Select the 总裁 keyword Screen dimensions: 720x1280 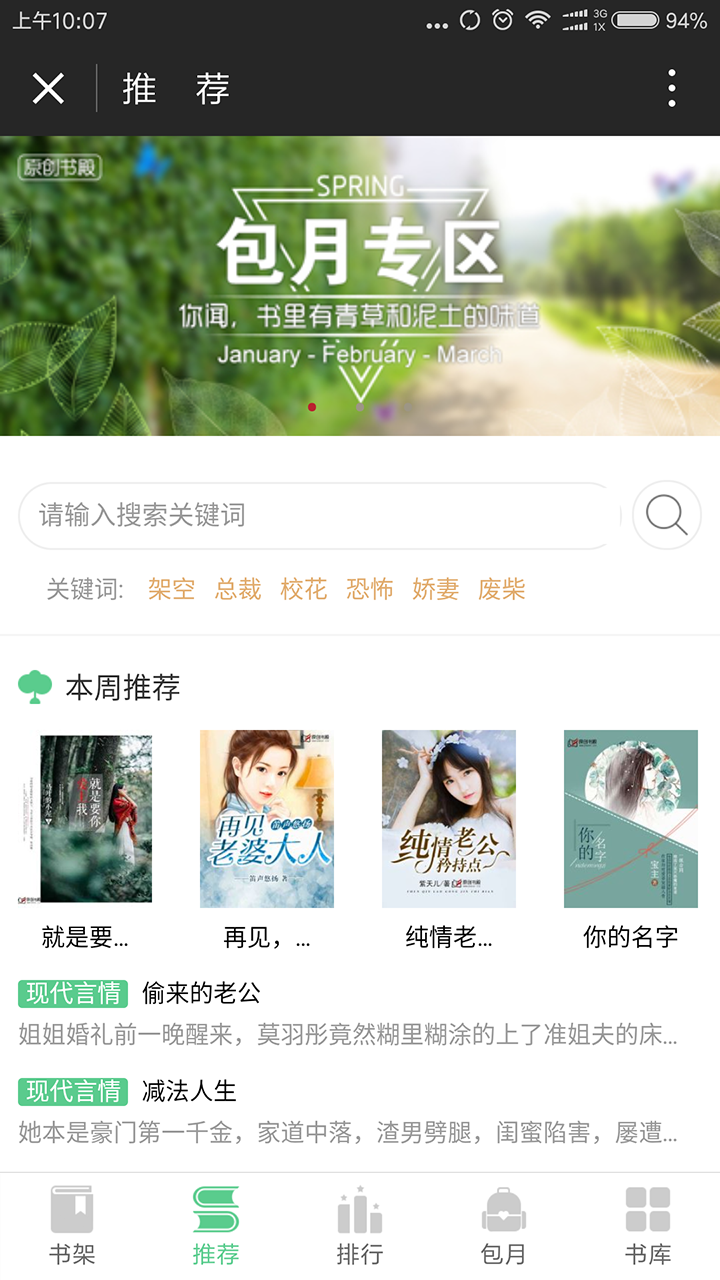238,589
